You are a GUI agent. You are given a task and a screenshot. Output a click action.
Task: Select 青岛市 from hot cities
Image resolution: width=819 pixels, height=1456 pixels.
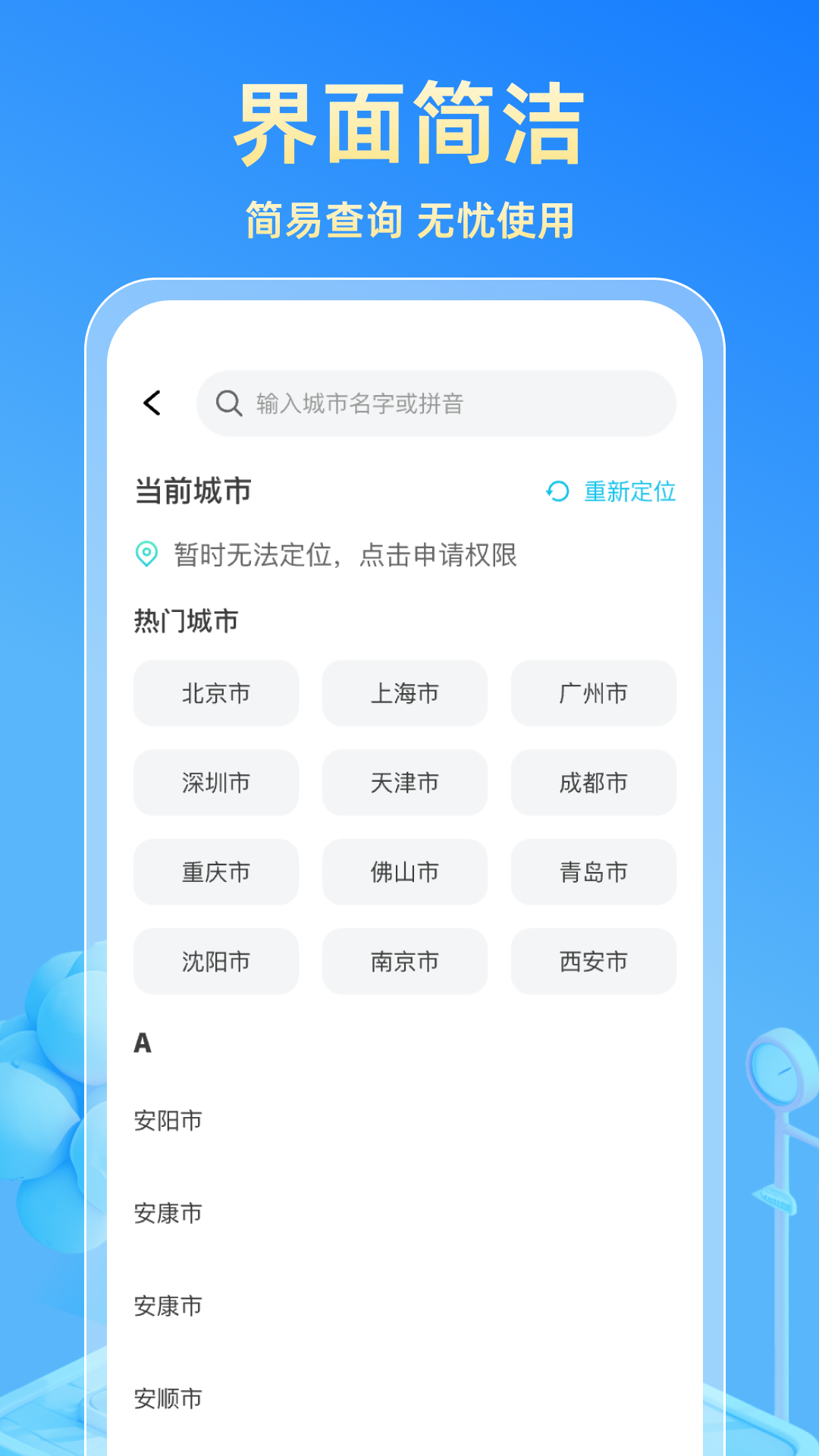592,873
